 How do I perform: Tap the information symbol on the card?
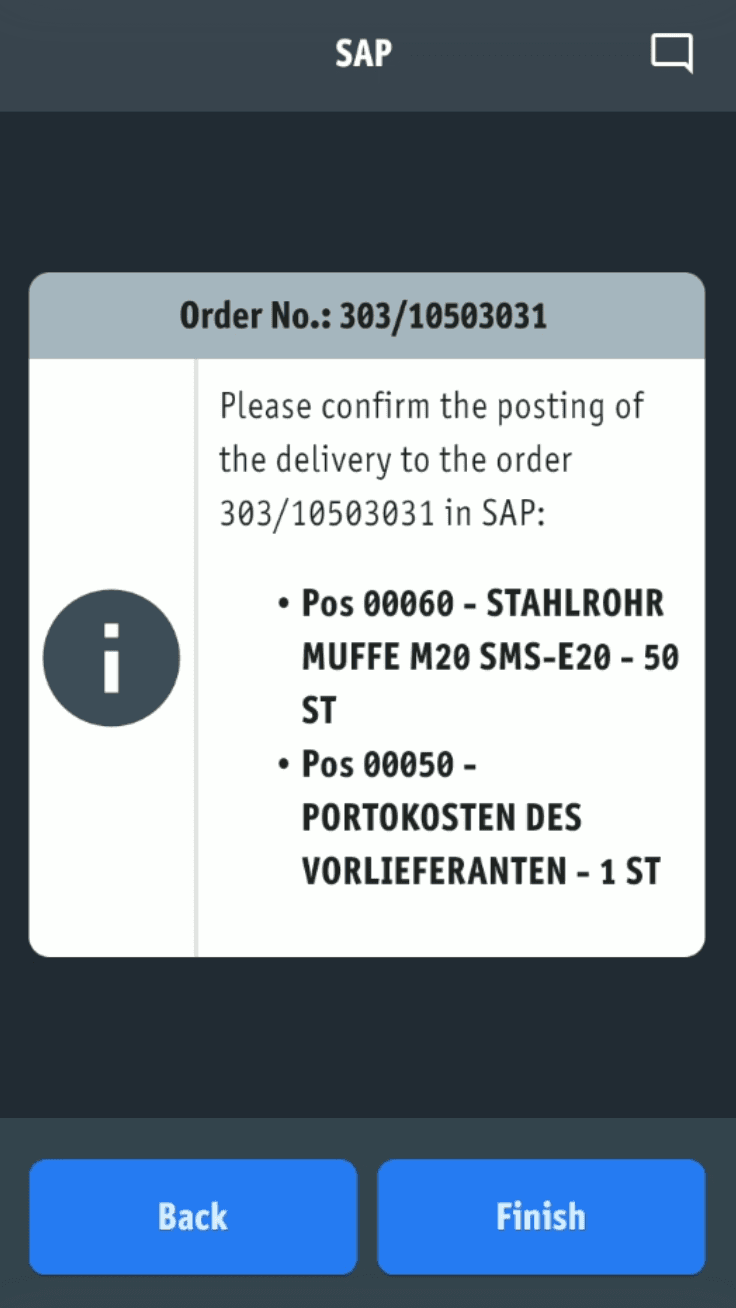click(x=112, y=656)
